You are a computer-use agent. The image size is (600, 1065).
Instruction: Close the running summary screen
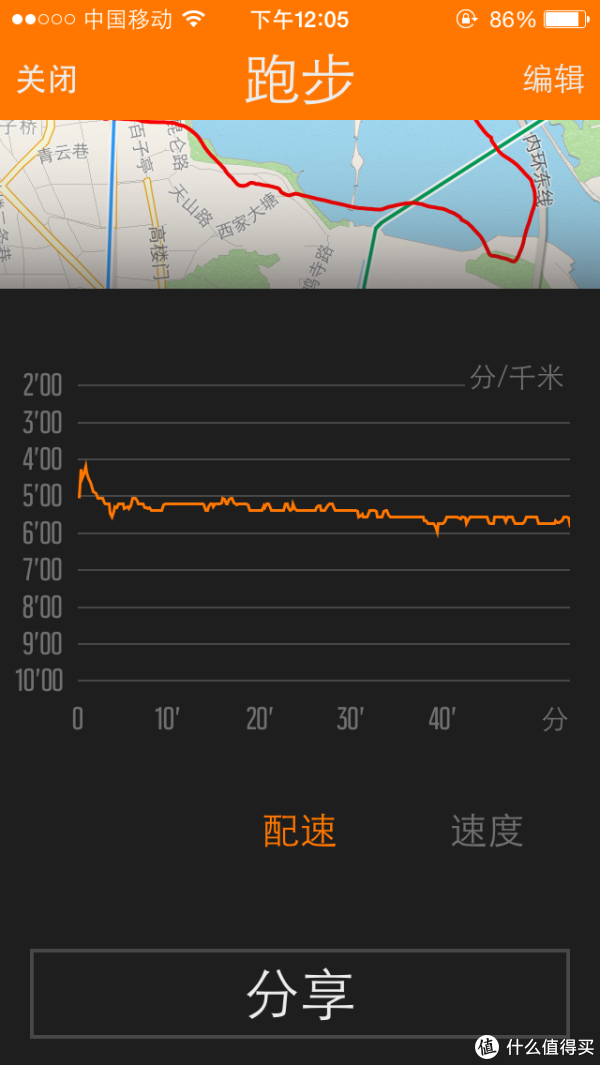point(46,80)
